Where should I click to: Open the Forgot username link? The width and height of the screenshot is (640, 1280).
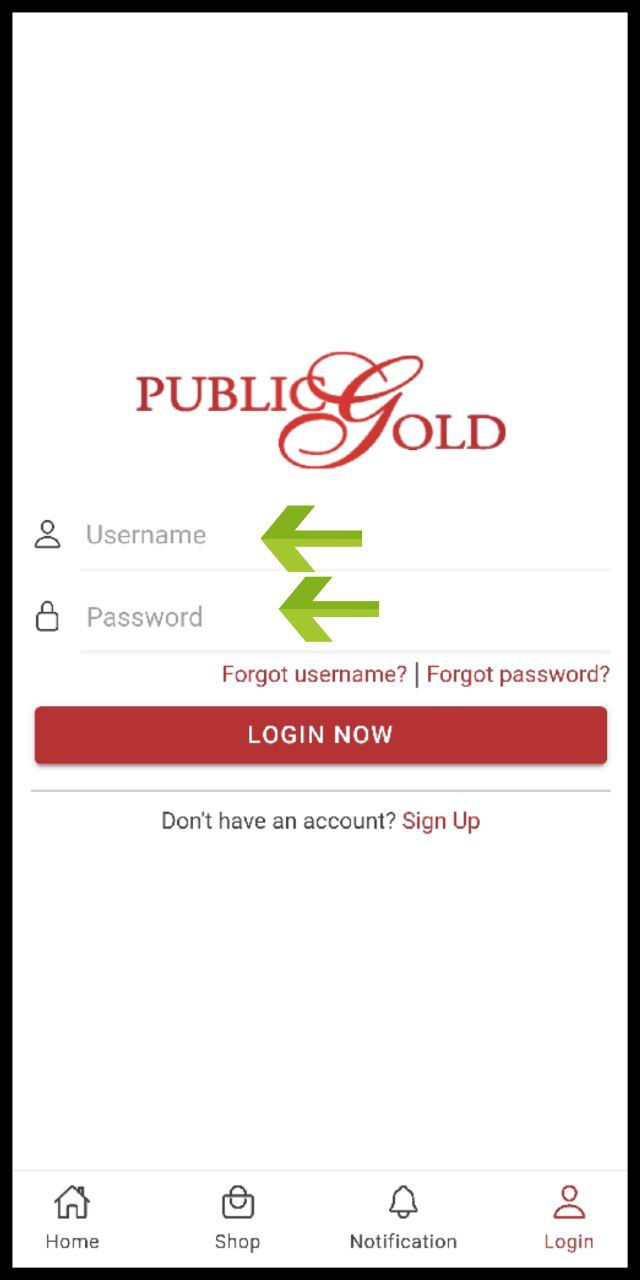[314, 674]
